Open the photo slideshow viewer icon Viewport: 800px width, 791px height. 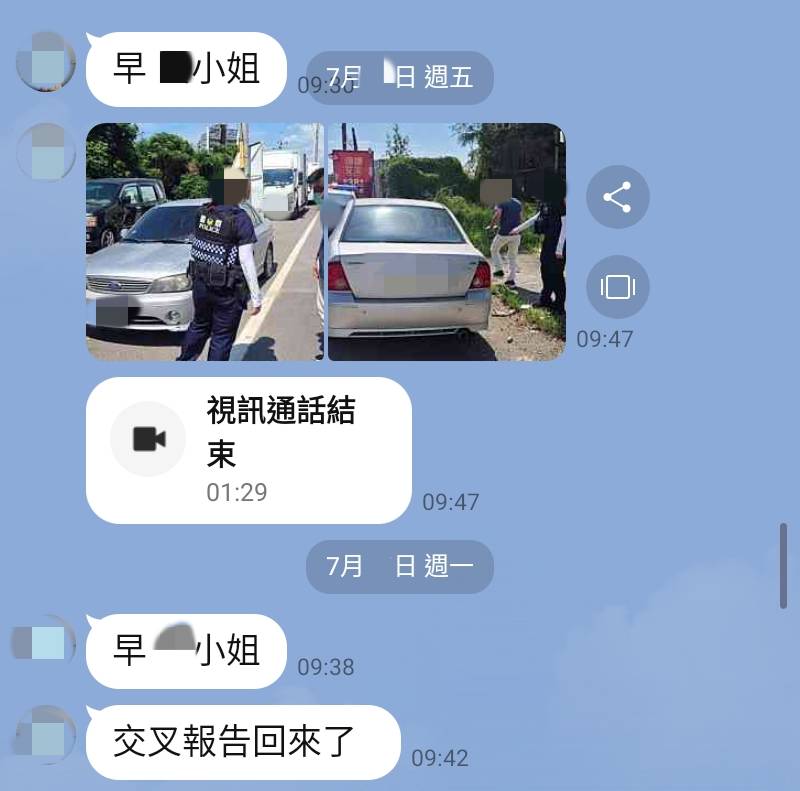[x=617, y=288]
